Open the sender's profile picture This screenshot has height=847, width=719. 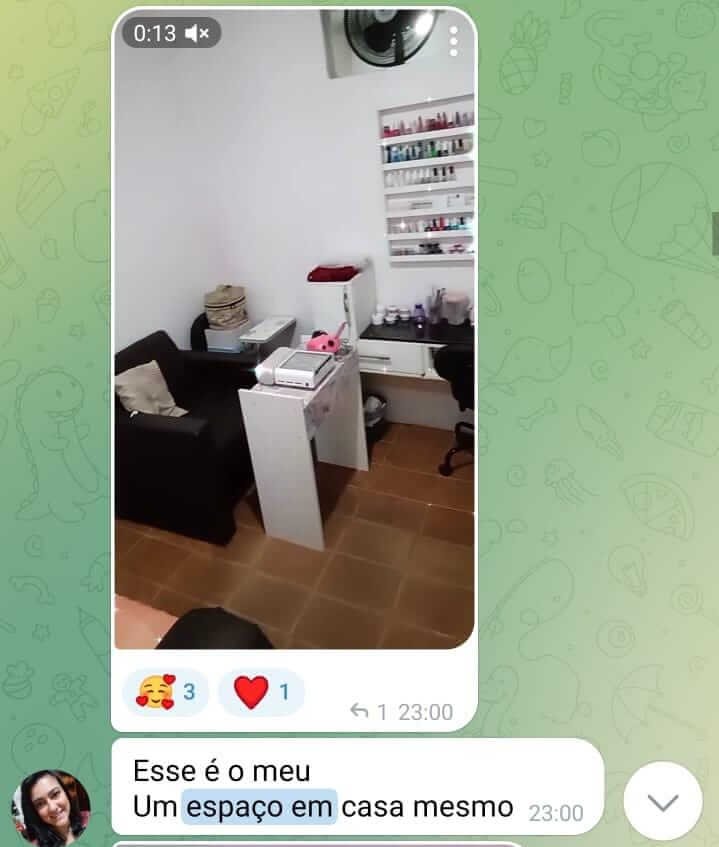coord(50,808)
